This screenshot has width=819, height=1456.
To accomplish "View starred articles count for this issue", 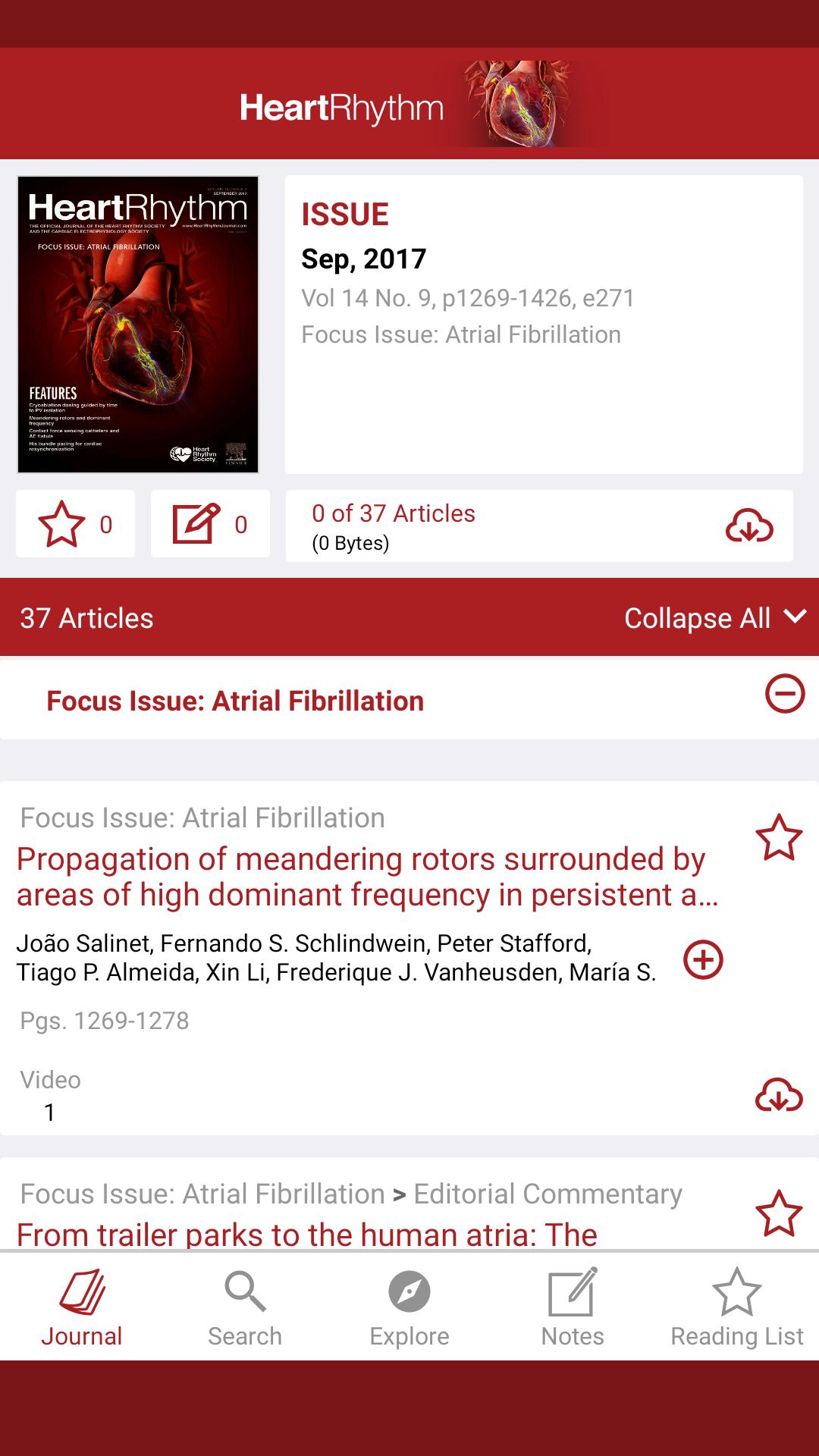I will click(x=75, y=524).
